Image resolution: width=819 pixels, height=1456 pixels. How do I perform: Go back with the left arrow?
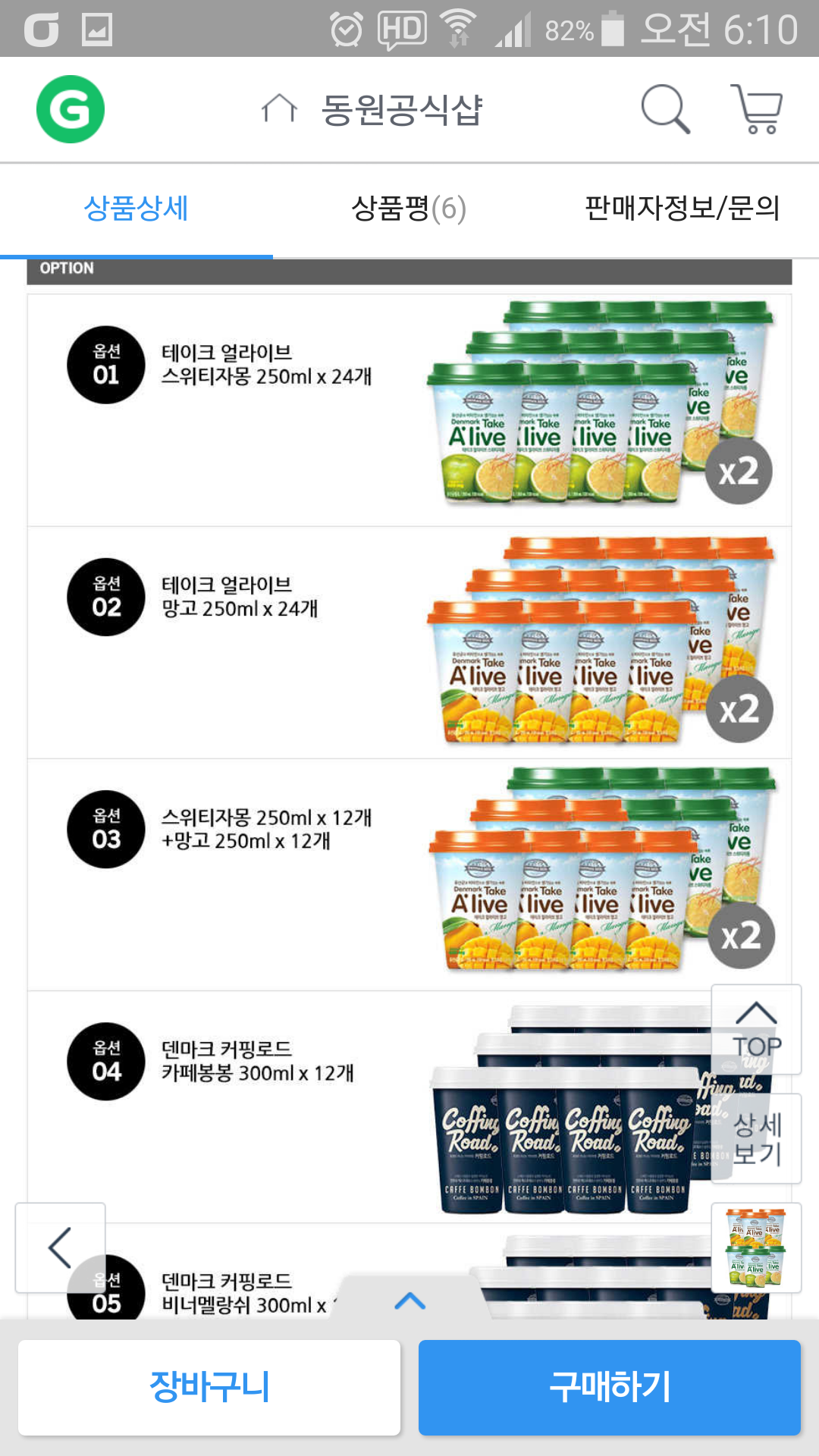click(60, 1247)
